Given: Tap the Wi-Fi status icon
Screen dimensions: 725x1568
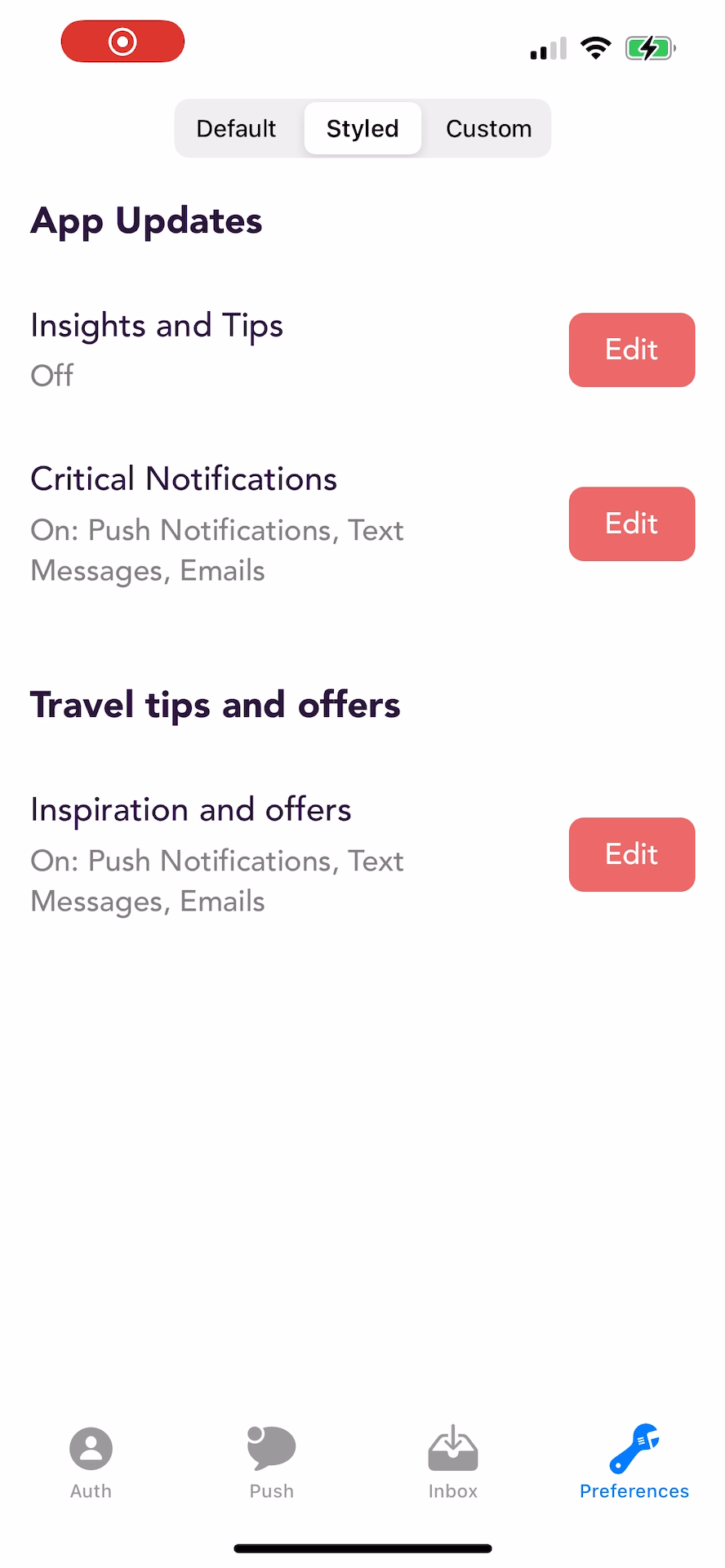Looking at the screenshot, I should (595, 47).
